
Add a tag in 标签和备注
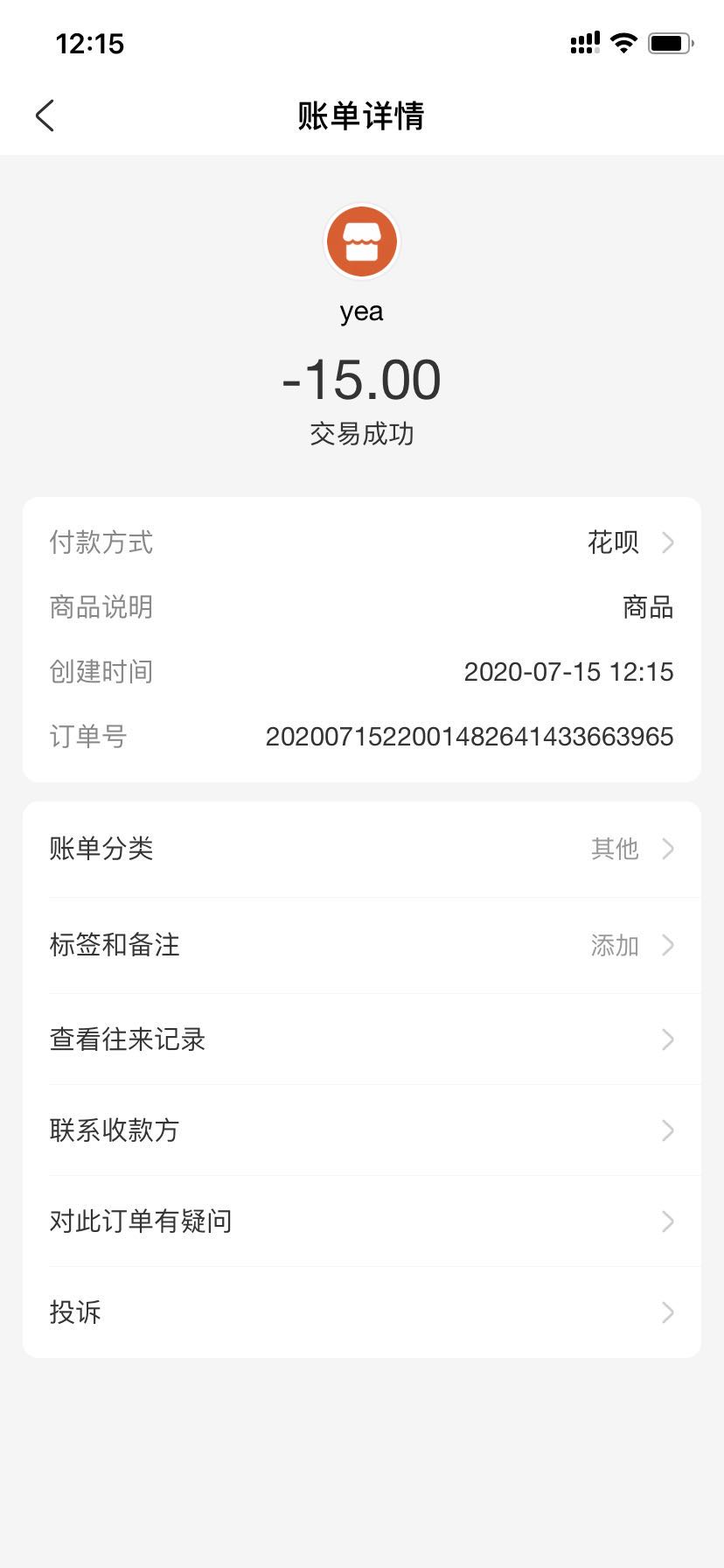point(362,945)
